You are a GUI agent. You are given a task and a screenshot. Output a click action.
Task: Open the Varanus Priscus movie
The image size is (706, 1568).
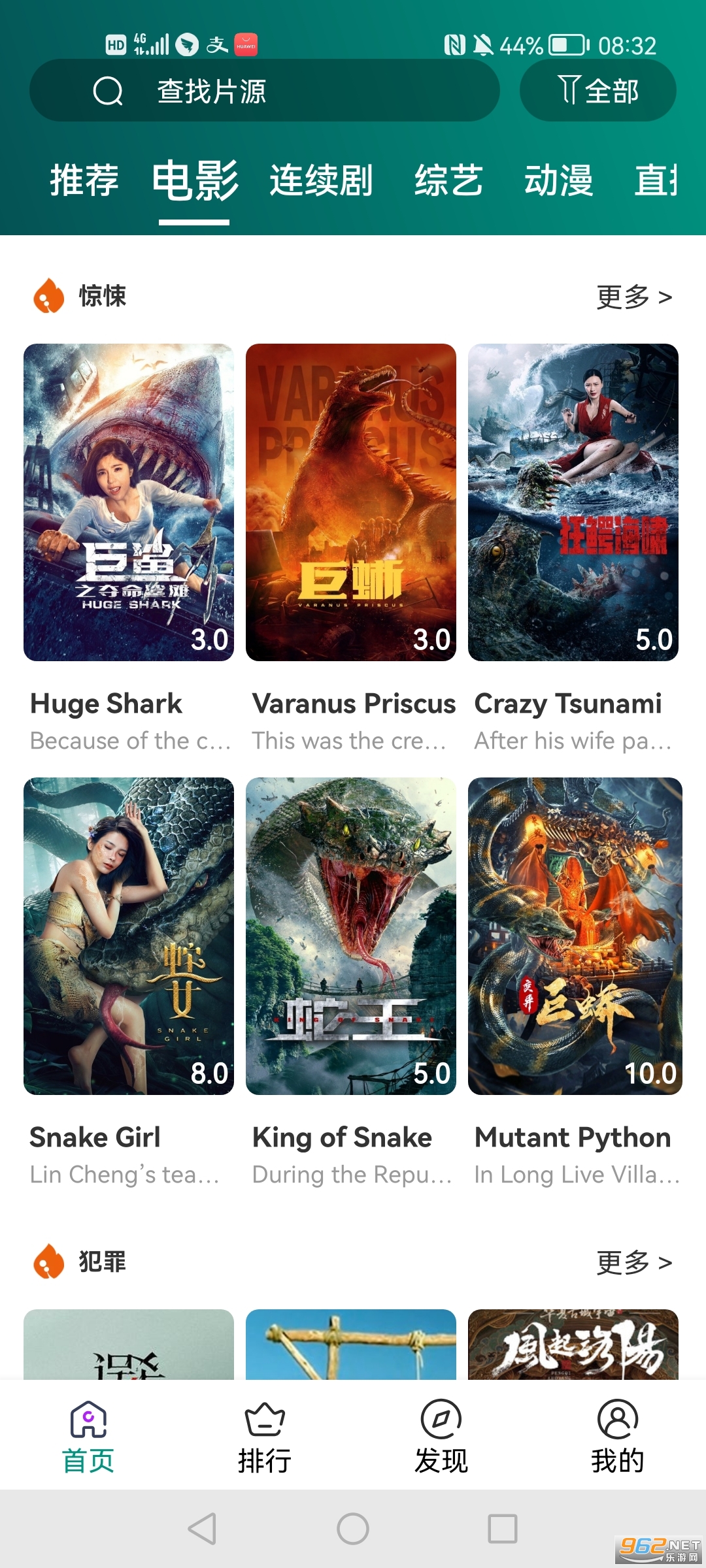351,502
